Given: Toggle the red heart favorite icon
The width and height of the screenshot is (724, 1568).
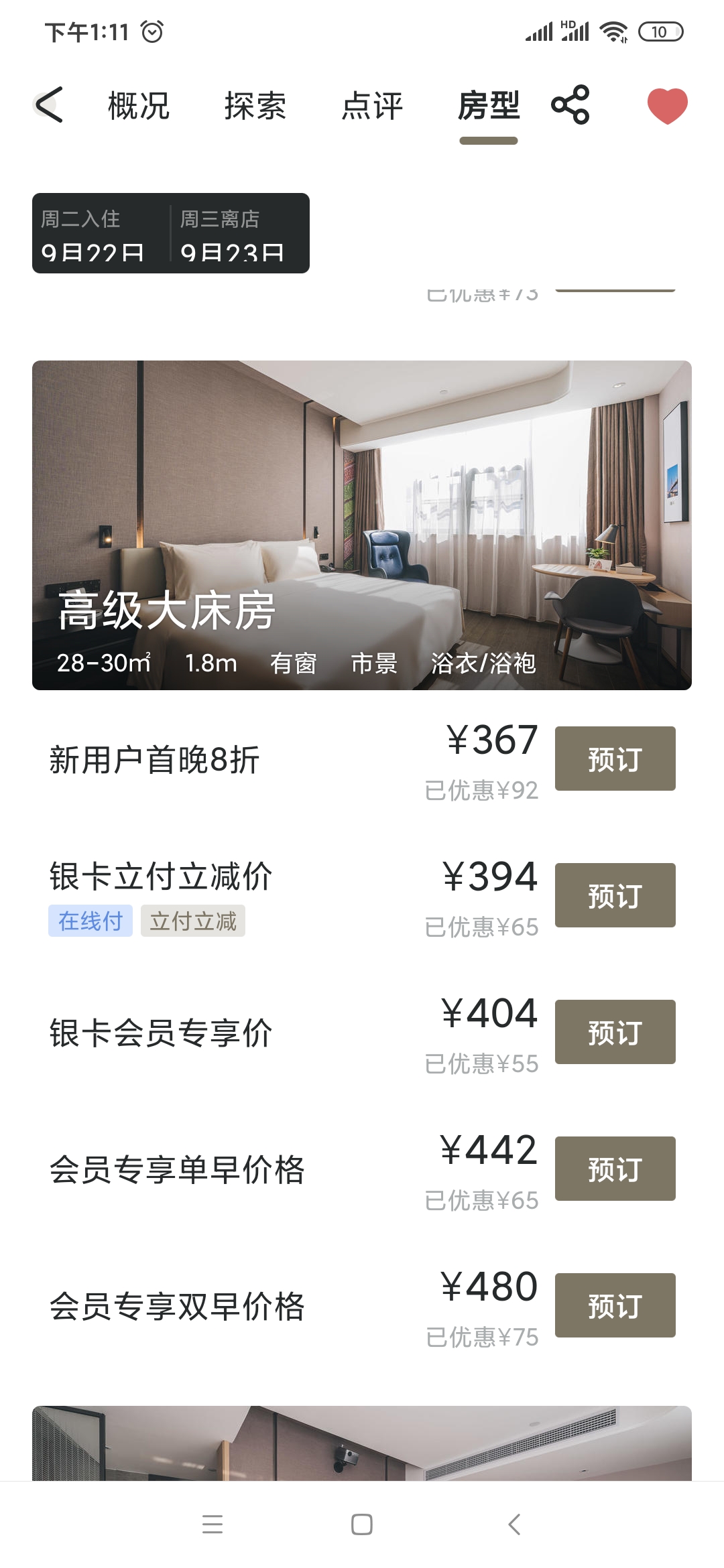Looking at the screenshot, I should pyautogui.click(x=667, y=106).
